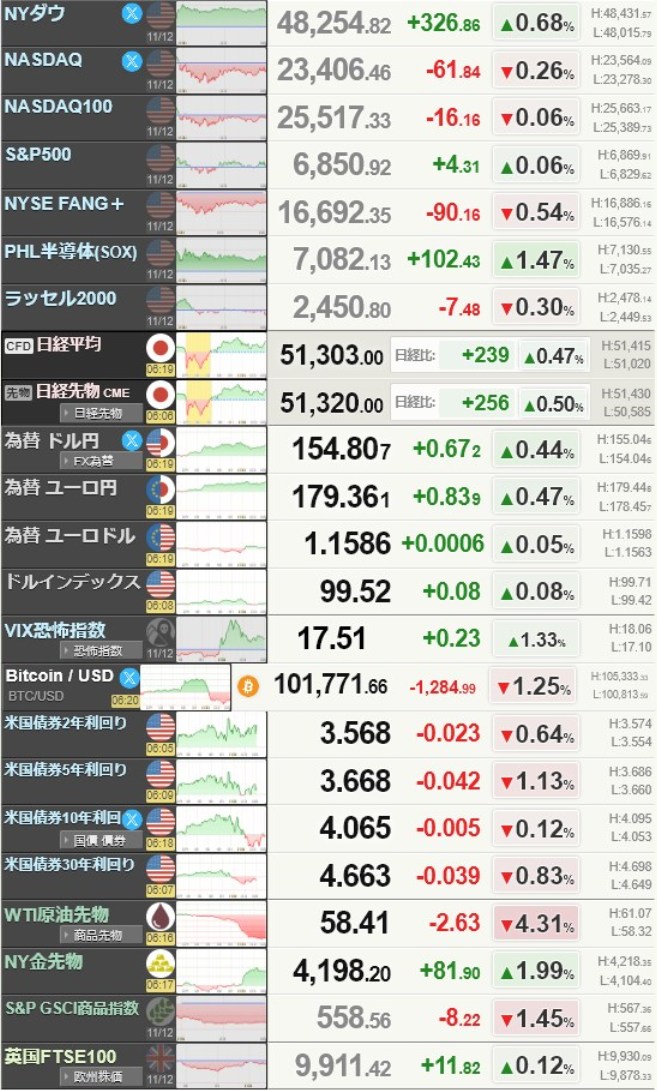Share NASDAQ via the X icon
This screenshot has height=1090, width=657.
coord(131,61)
